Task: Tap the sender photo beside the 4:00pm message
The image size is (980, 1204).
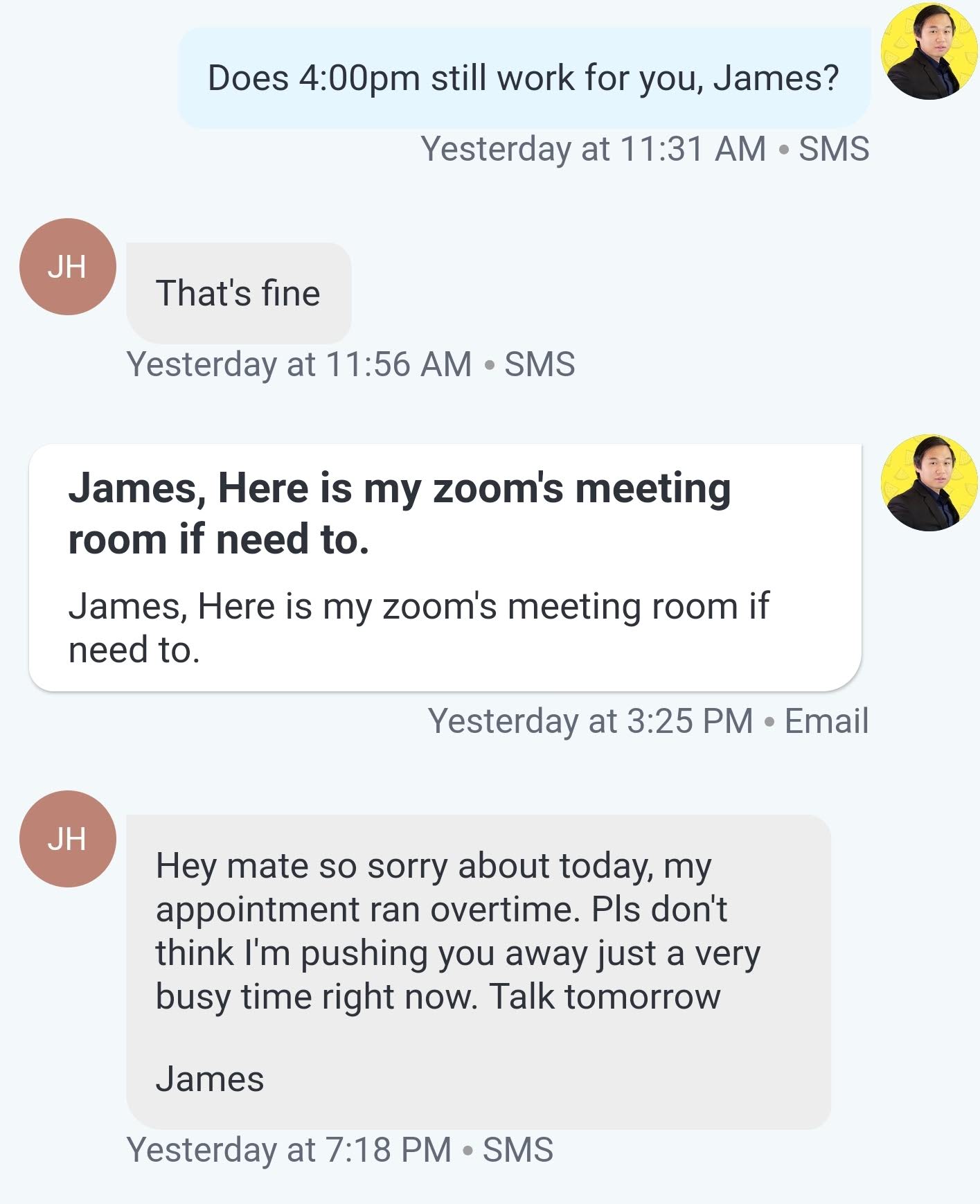Action: [929, 52]
